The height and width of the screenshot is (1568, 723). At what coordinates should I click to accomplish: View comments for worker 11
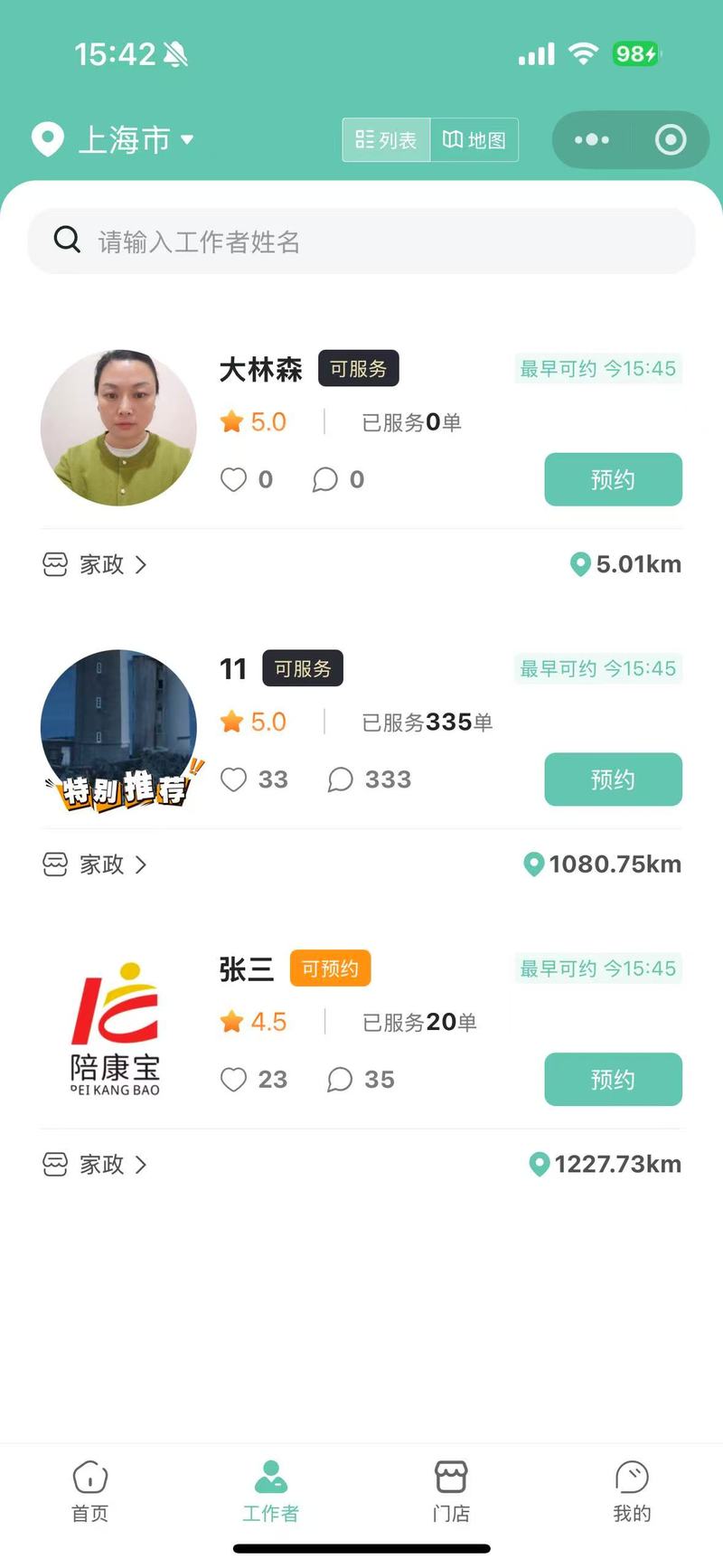tap(340, 779)
